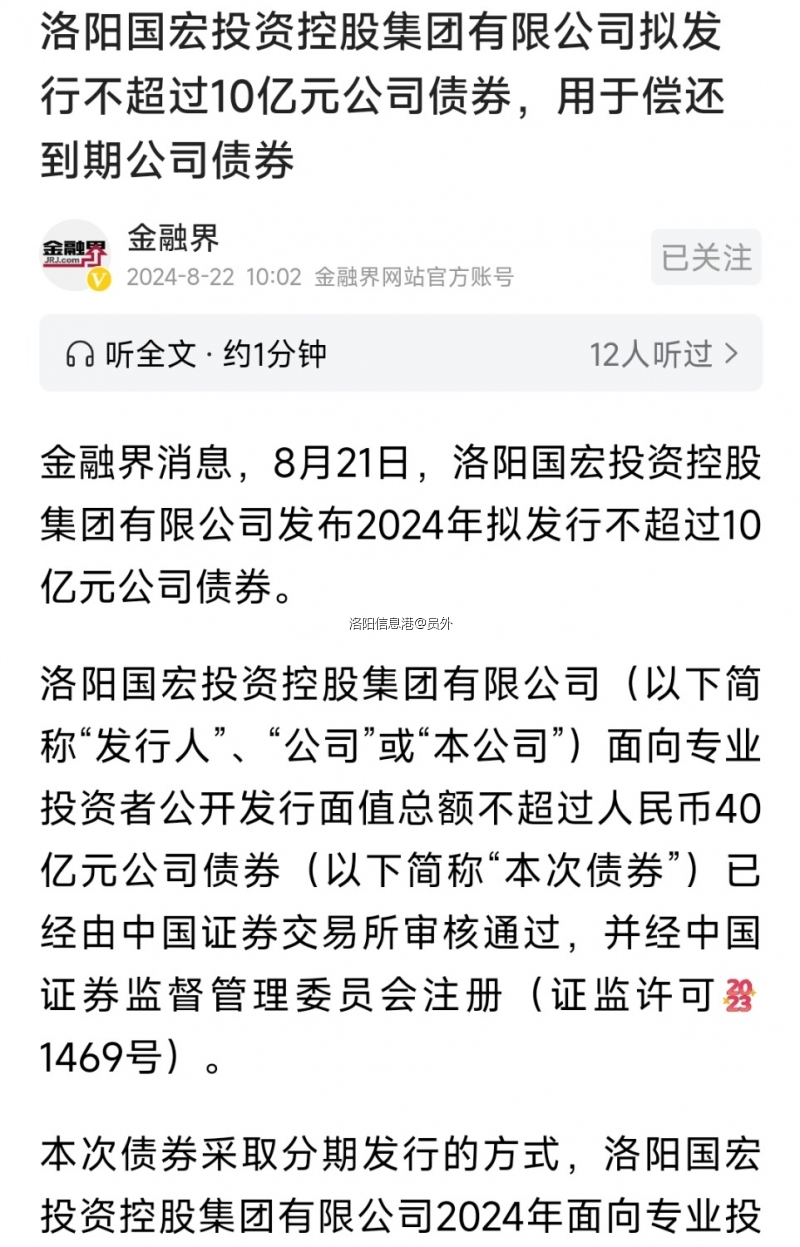The width and height of the screenshot is (800, 1247).
Task: Expand listener list via chevron arrow
Action: [x=733, y=354]
